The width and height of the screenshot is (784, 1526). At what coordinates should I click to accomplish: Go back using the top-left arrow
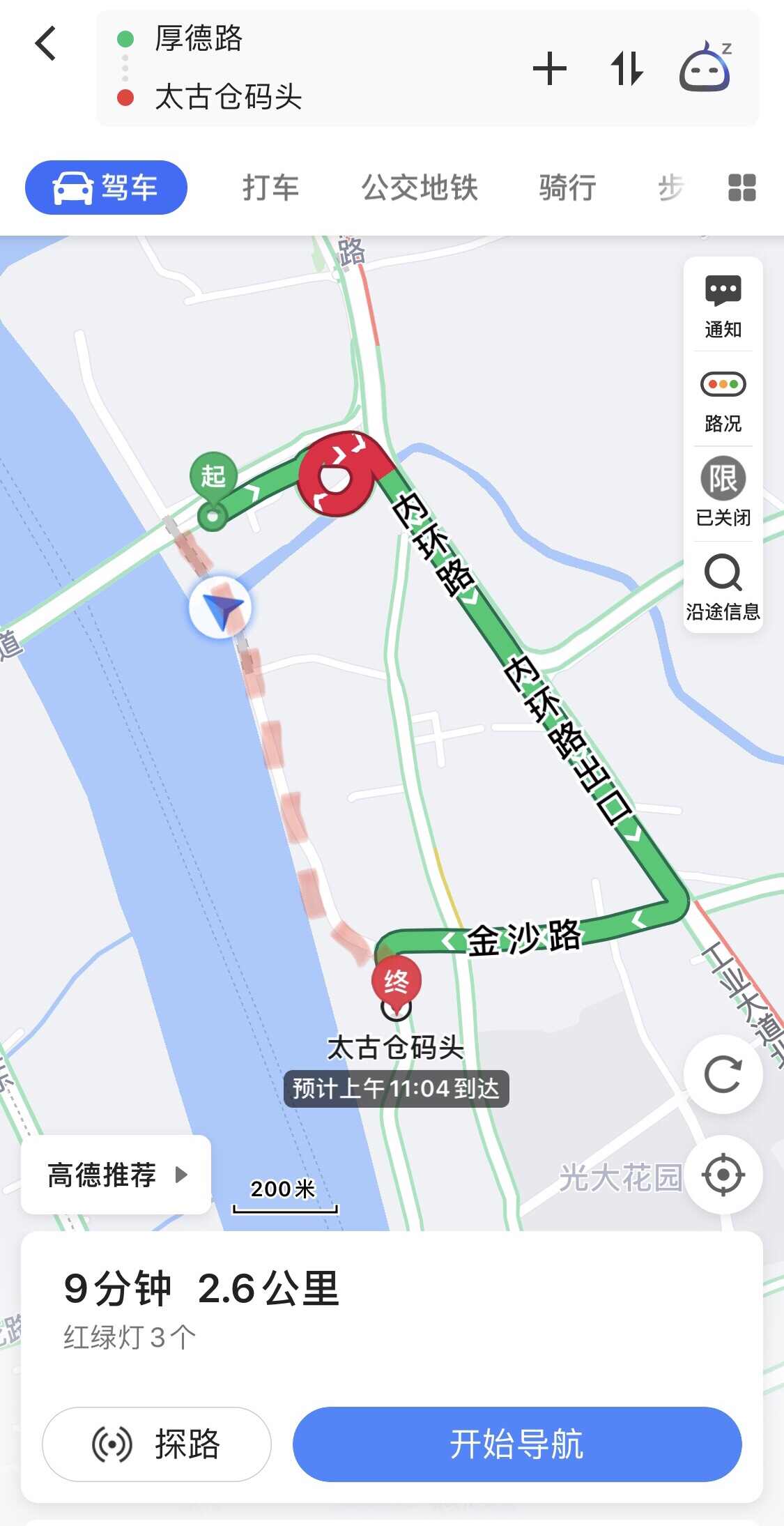point(46,44)
